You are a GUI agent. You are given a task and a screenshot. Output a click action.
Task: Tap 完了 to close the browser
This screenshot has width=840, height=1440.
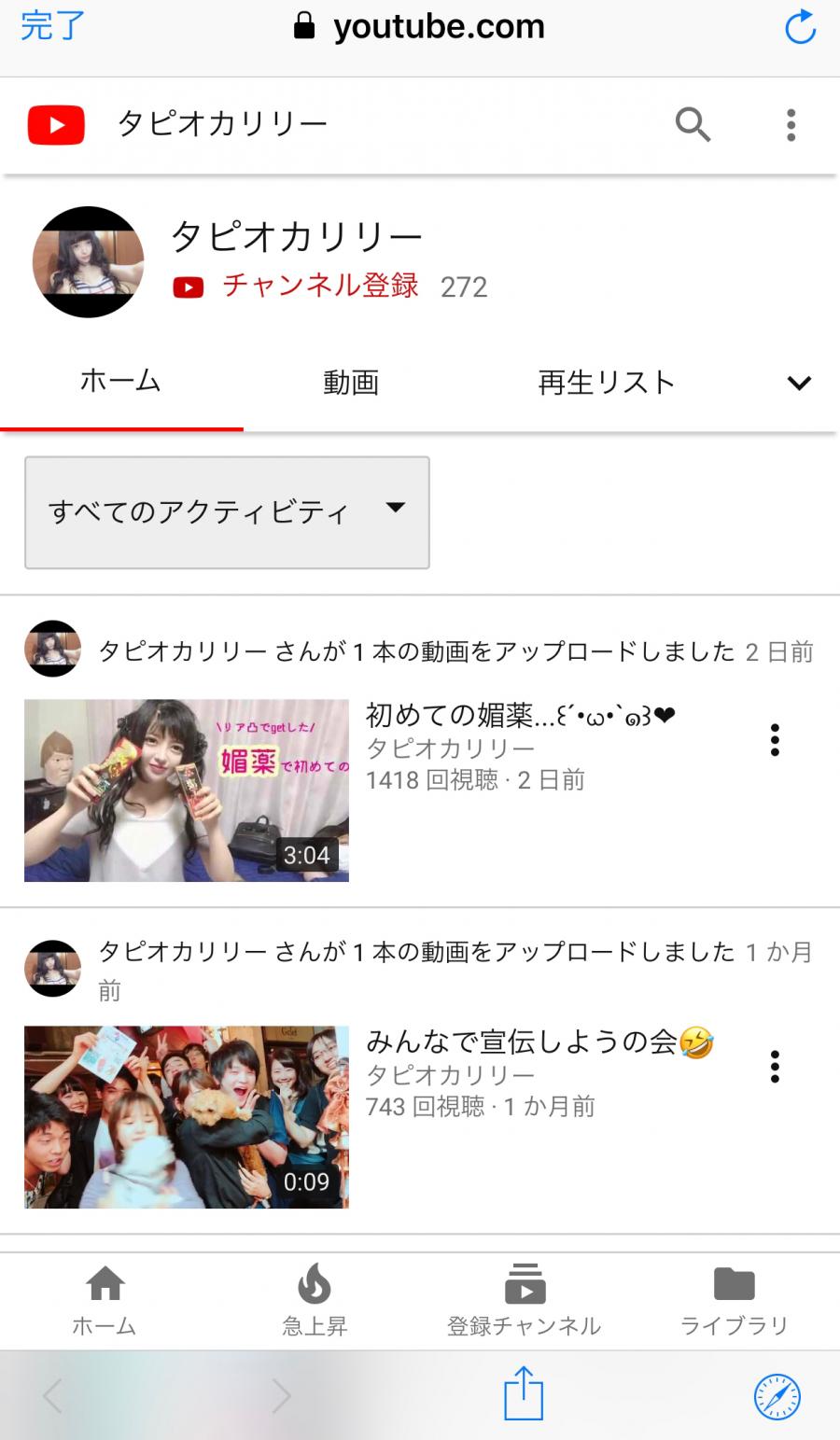(x=52, y=26)
